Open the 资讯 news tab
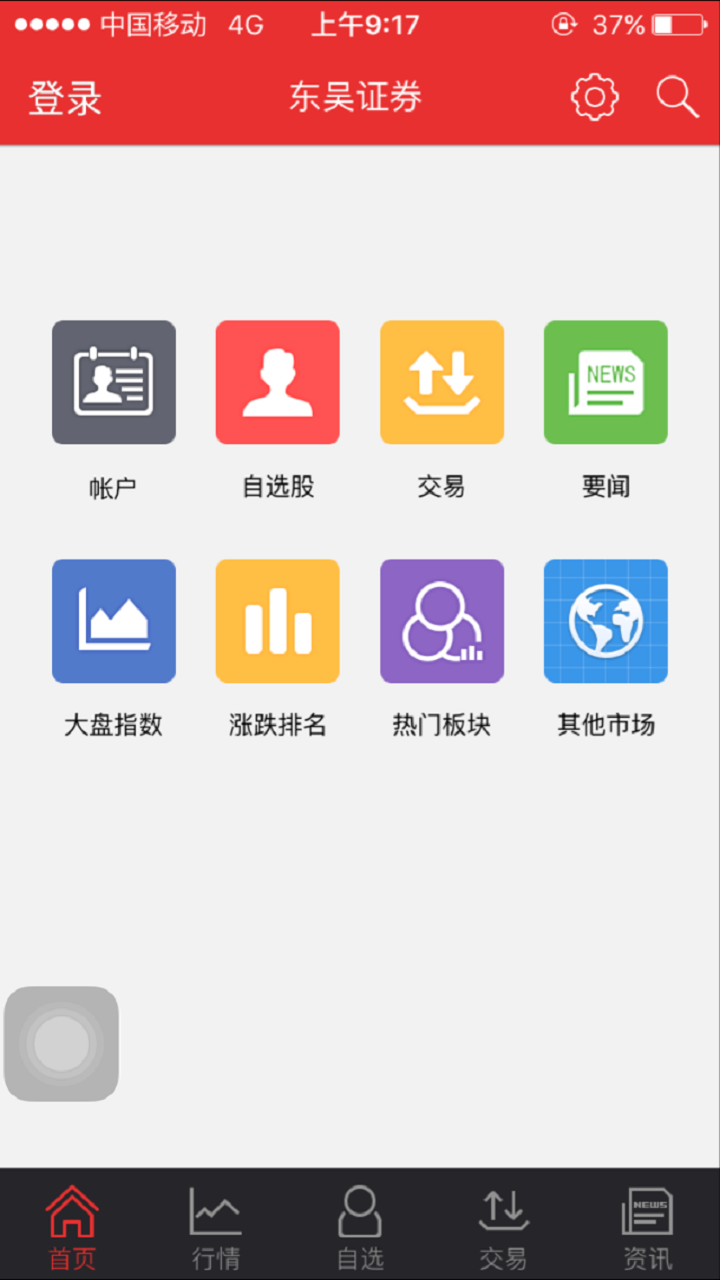The height and width of the screenshot is (1280, 720). pyautogui.click(x=646, y=1225)
